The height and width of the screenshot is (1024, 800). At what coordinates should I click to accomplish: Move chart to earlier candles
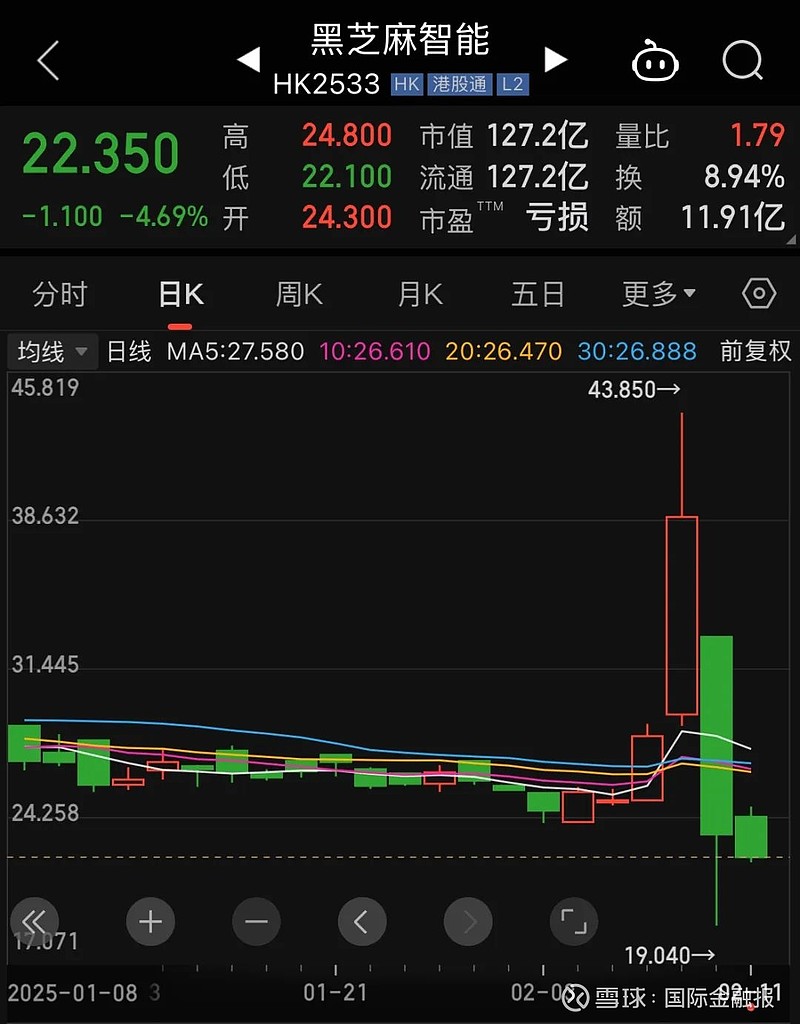362,921
